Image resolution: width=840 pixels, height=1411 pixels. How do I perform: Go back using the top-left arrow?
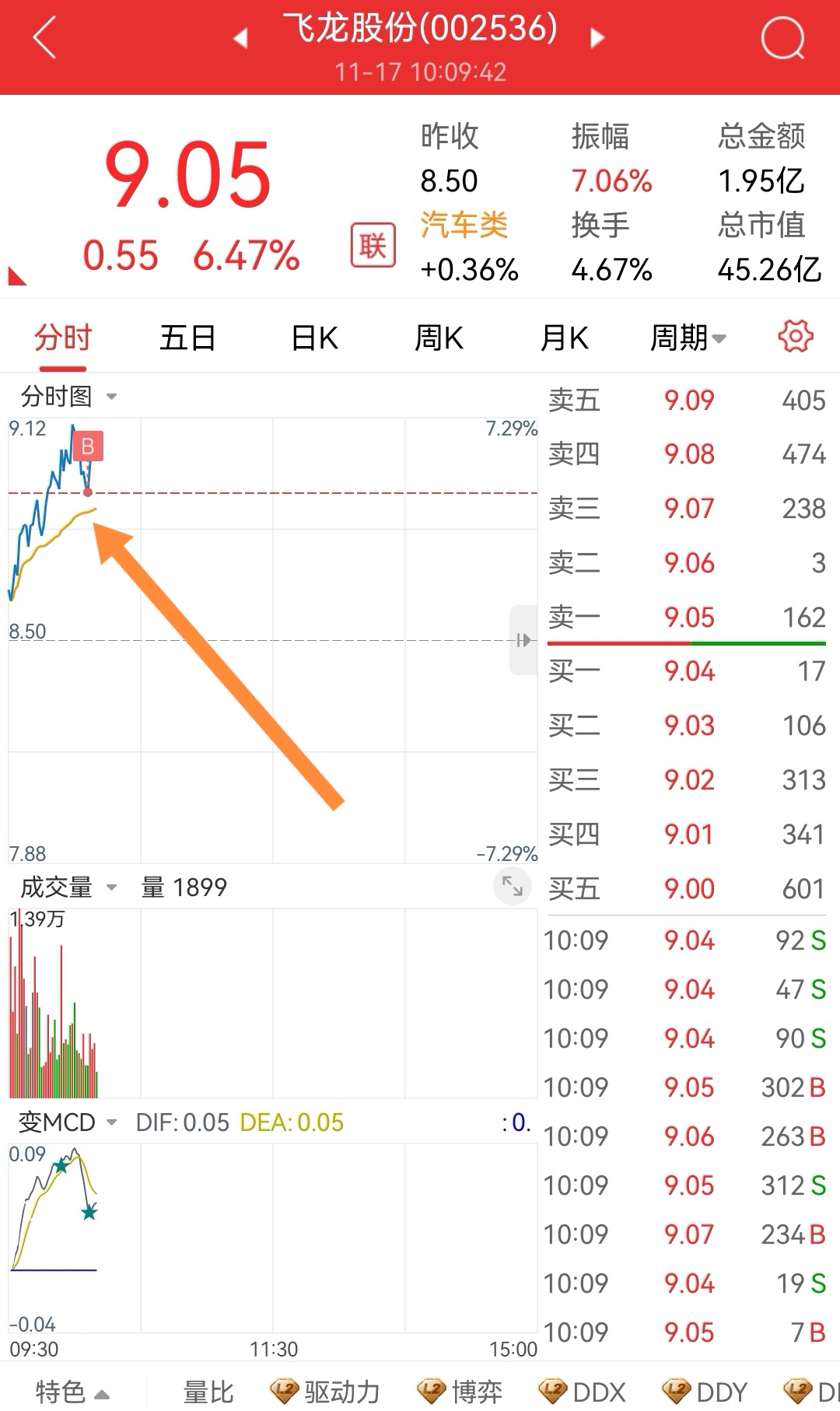pyautogui.click(x=44, y=39)
